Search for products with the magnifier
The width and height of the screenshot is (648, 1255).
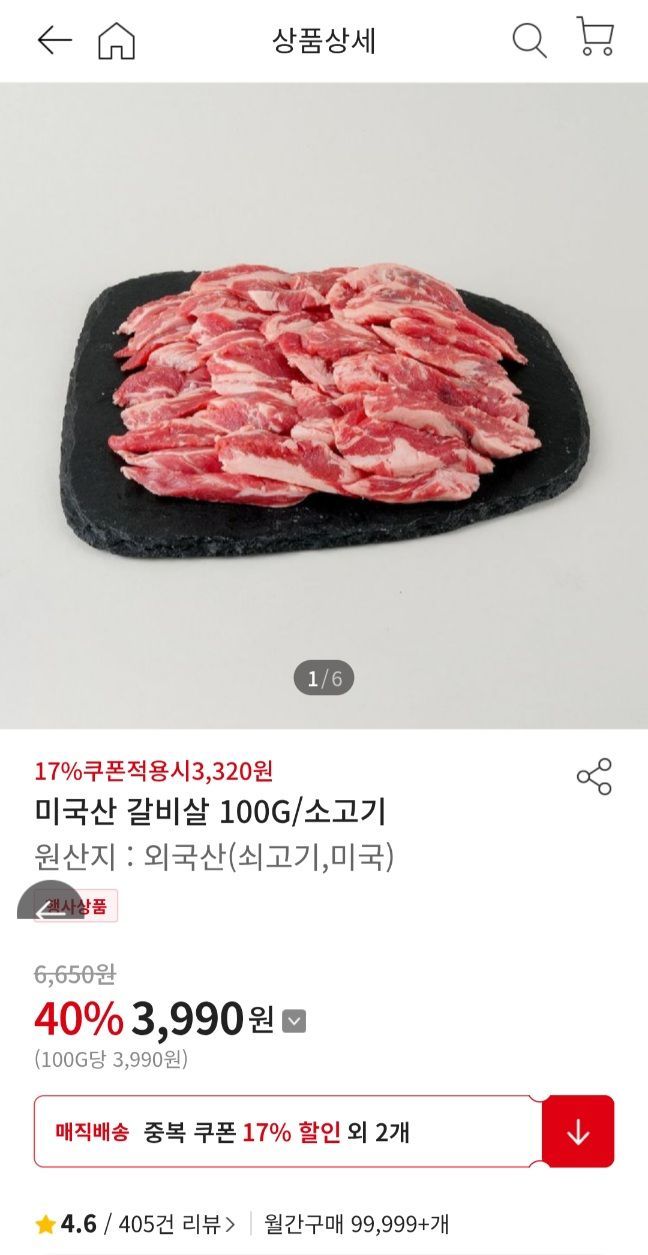pos(529,40)
